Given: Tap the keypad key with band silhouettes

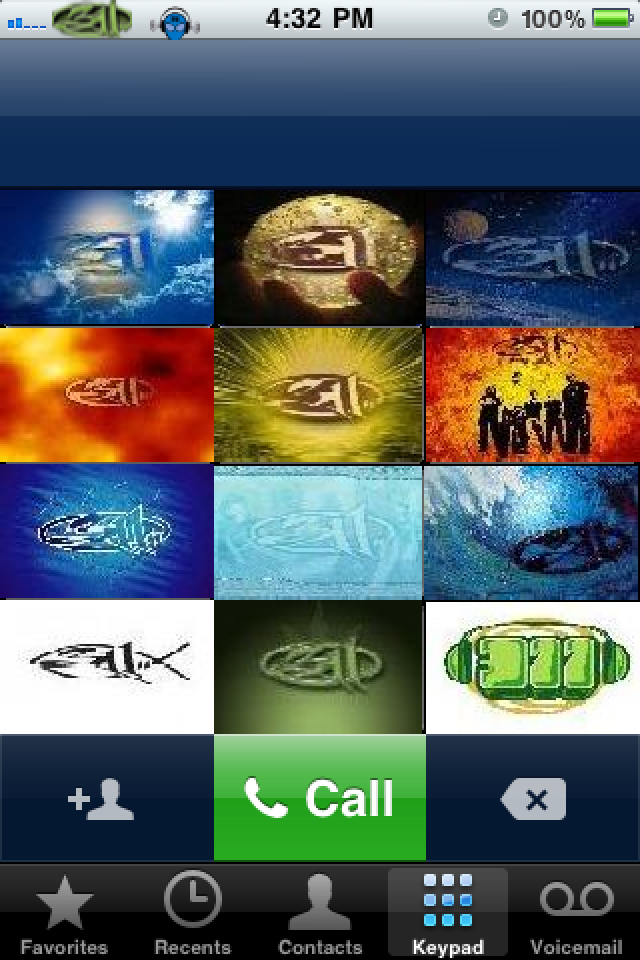Looking at the screenshot, I should (533, 394).
